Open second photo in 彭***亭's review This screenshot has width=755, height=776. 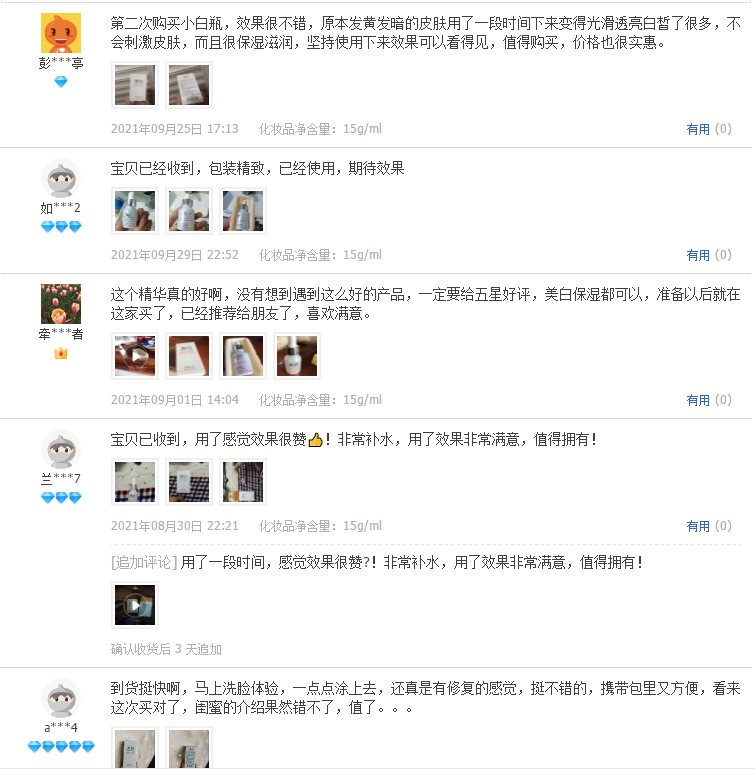188,85
